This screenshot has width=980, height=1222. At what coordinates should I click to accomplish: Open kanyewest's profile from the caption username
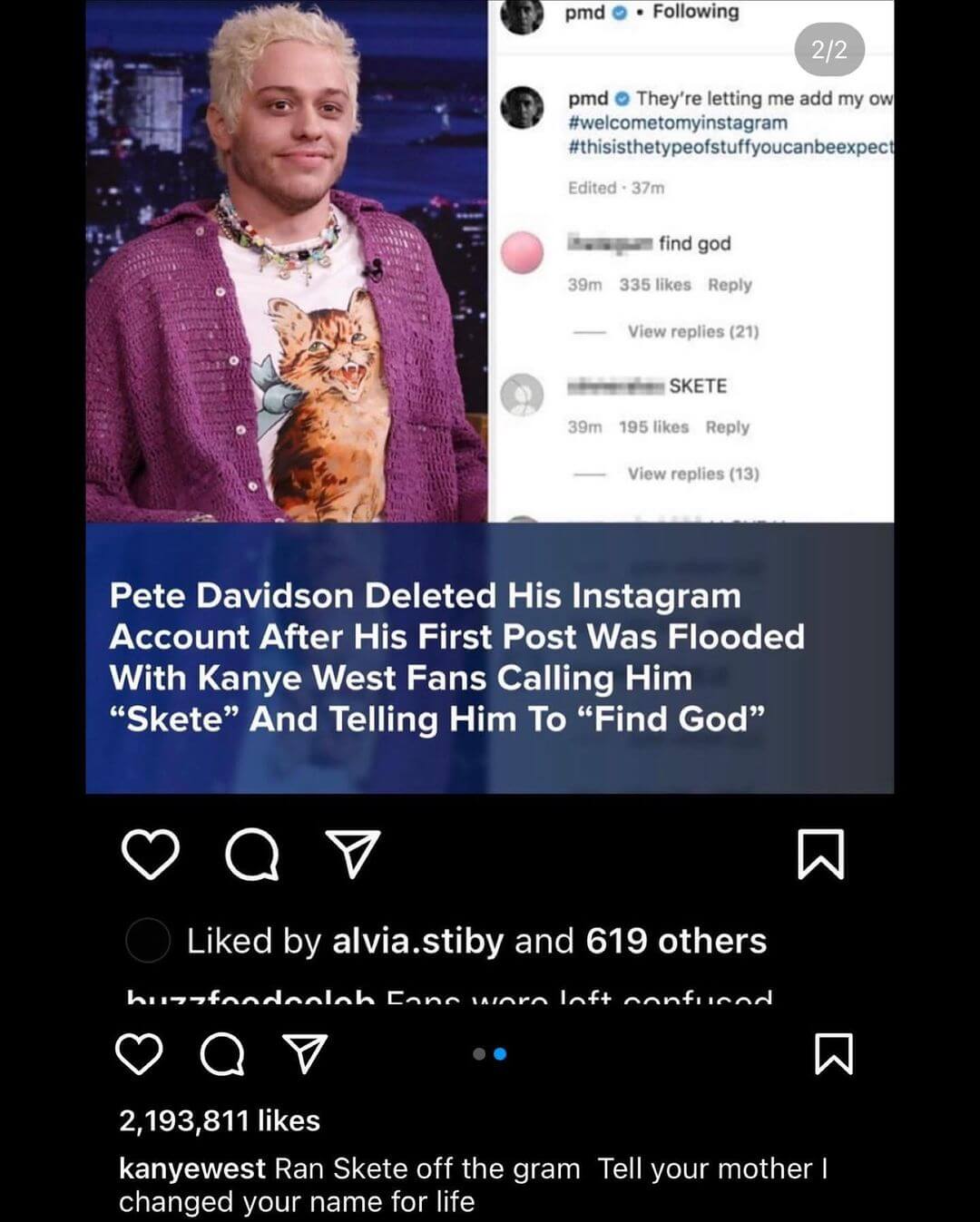tap(192, 1168)
